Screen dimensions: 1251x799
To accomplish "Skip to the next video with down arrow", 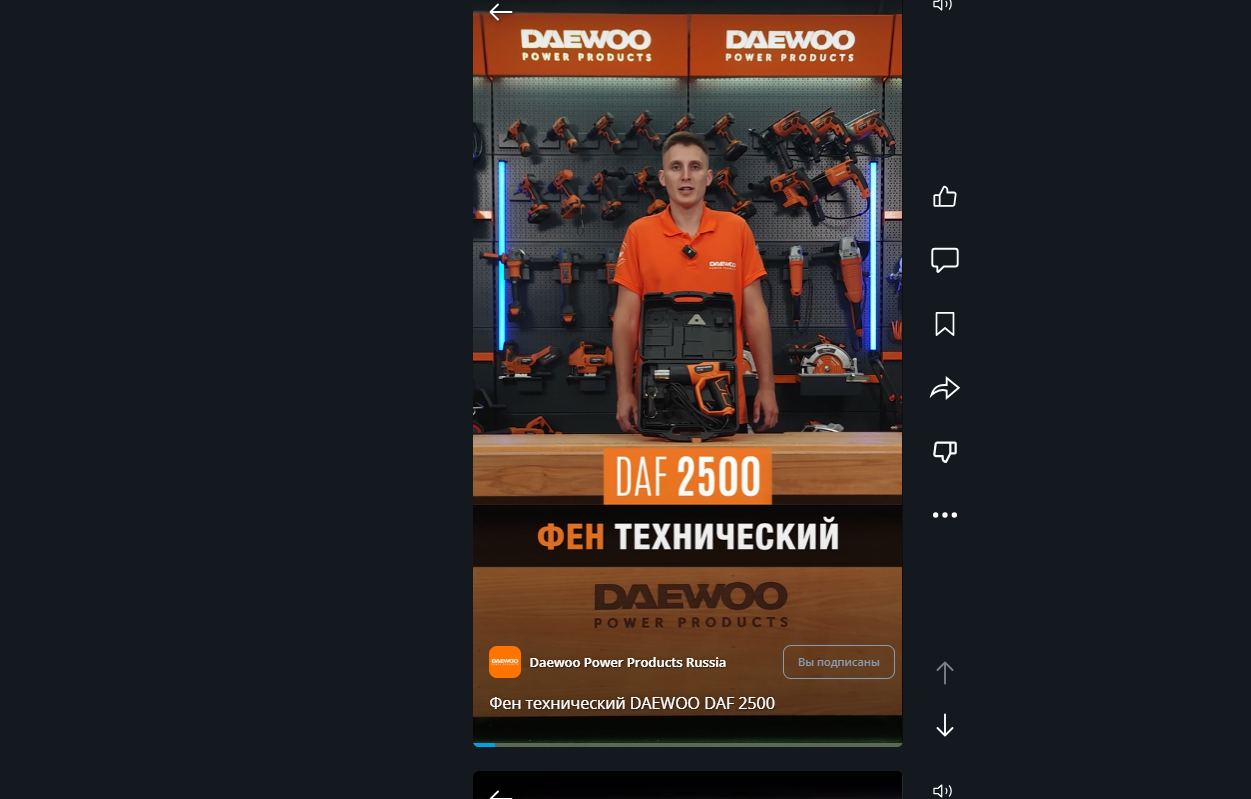I will tap(944, 726).
